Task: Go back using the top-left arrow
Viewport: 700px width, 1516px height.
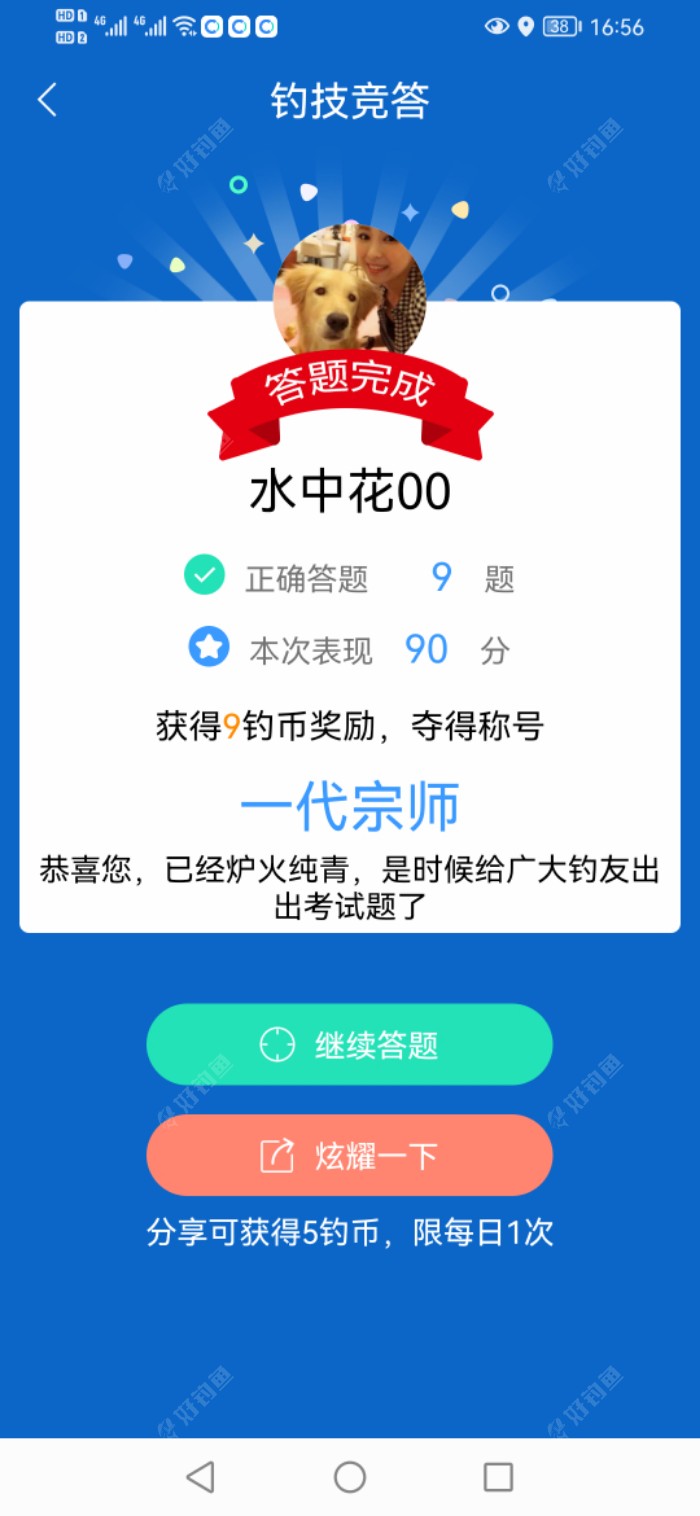Action: coord(47,100)
